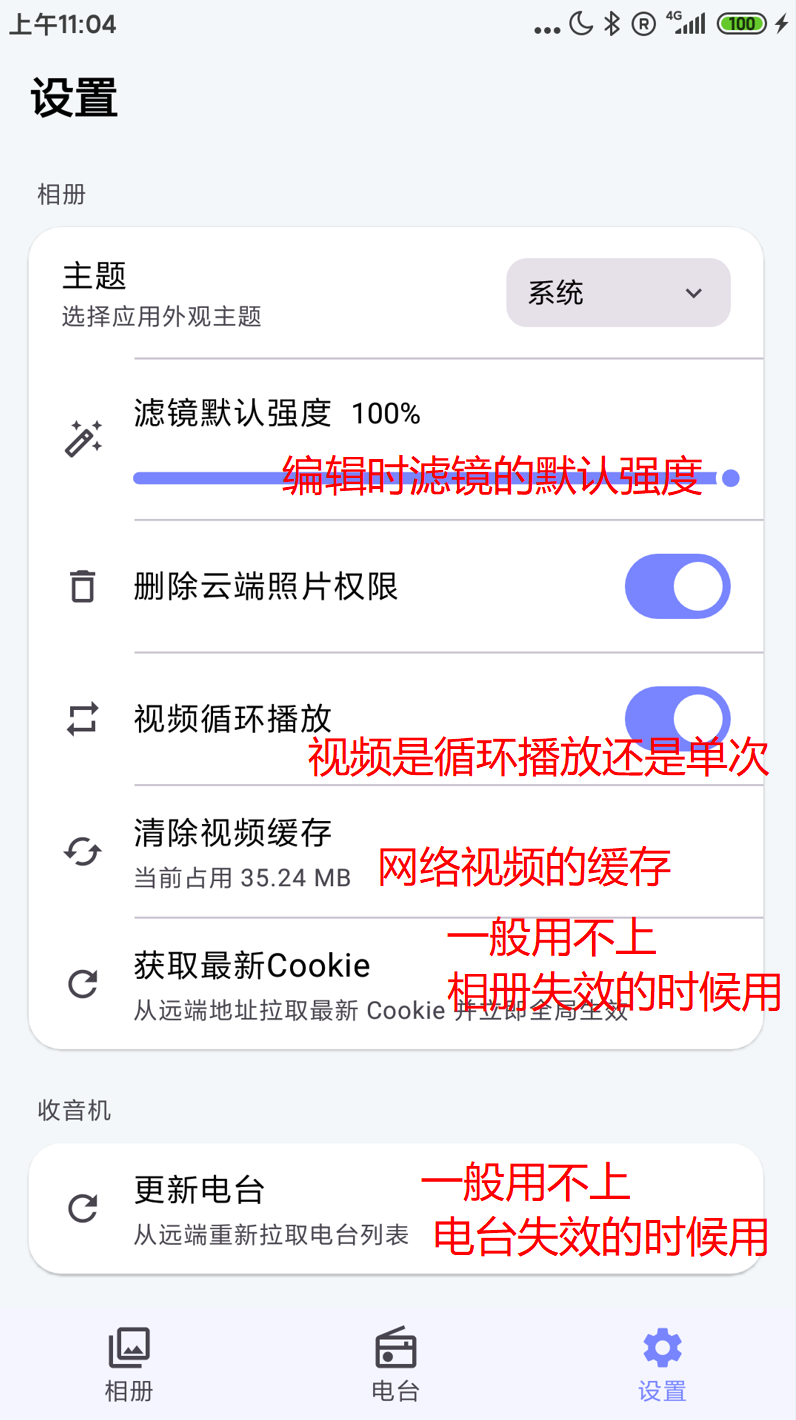796x1420 pixels.
Task: Switch to the 电台 tab
Action: [395, 1364]
